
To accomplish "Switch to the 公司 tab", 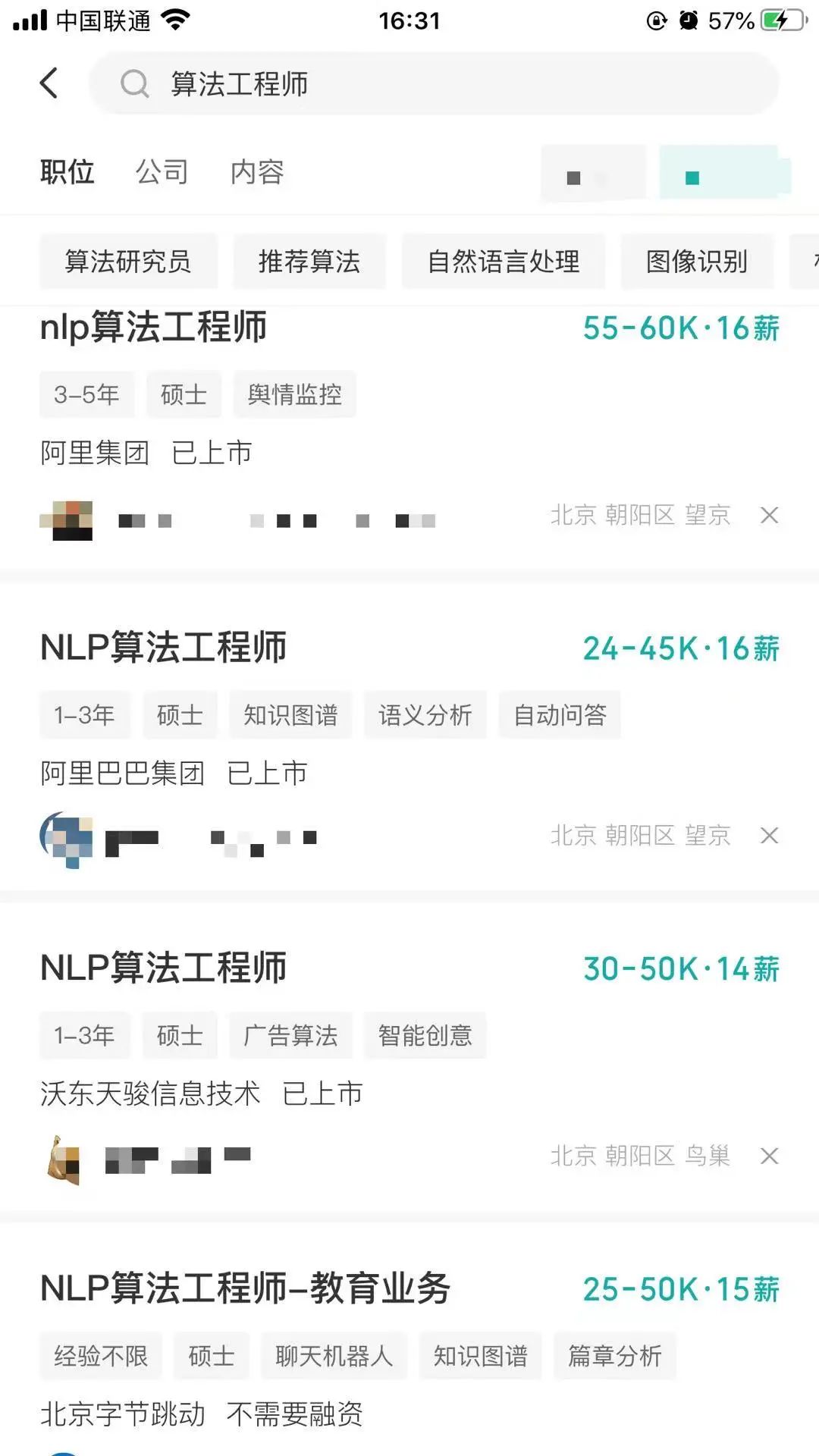I will pos(162,172).
